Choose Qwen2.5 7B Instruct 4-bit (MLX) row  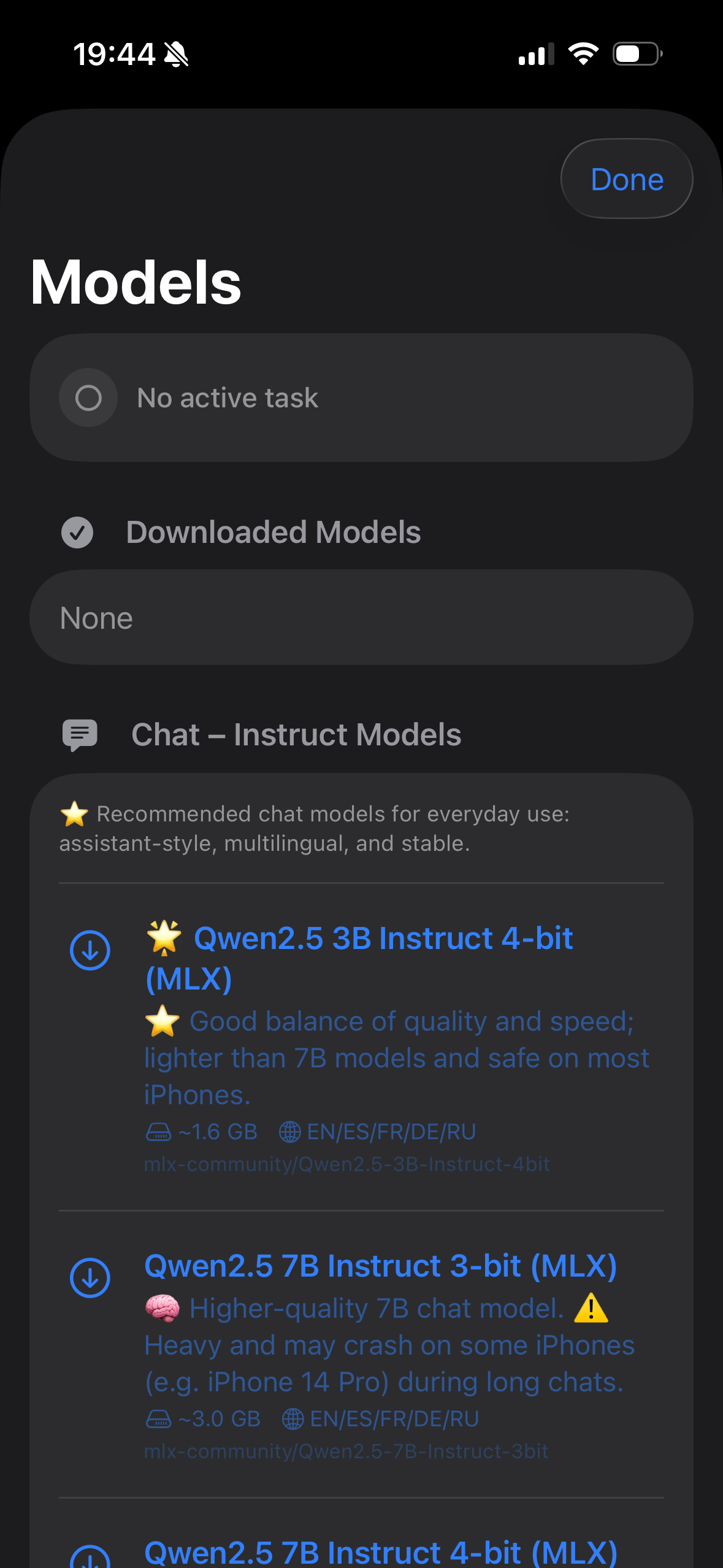pyautogui.click(x=380, y=1552)
